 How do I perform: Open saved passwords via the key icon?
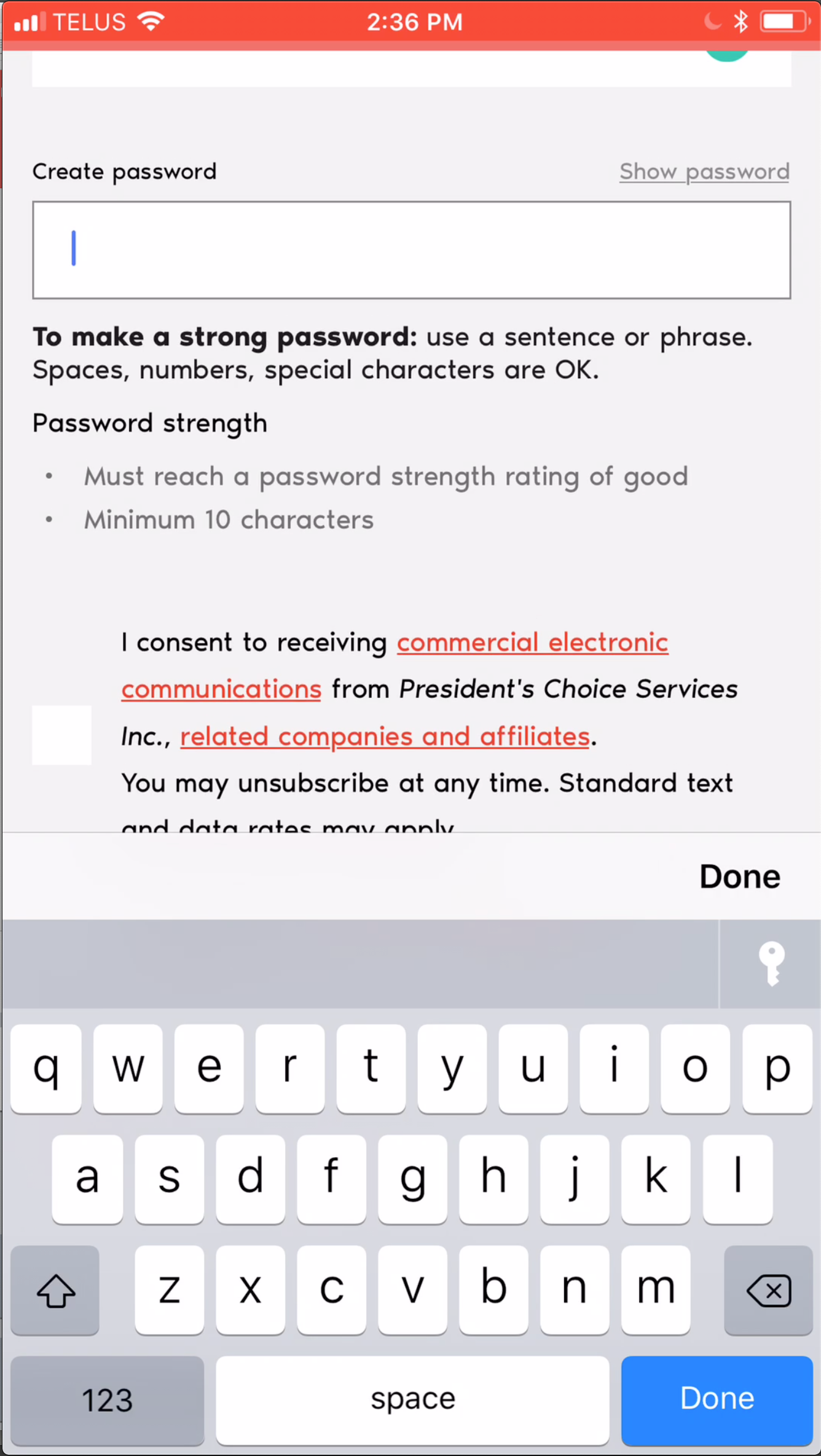pos(771,963)
